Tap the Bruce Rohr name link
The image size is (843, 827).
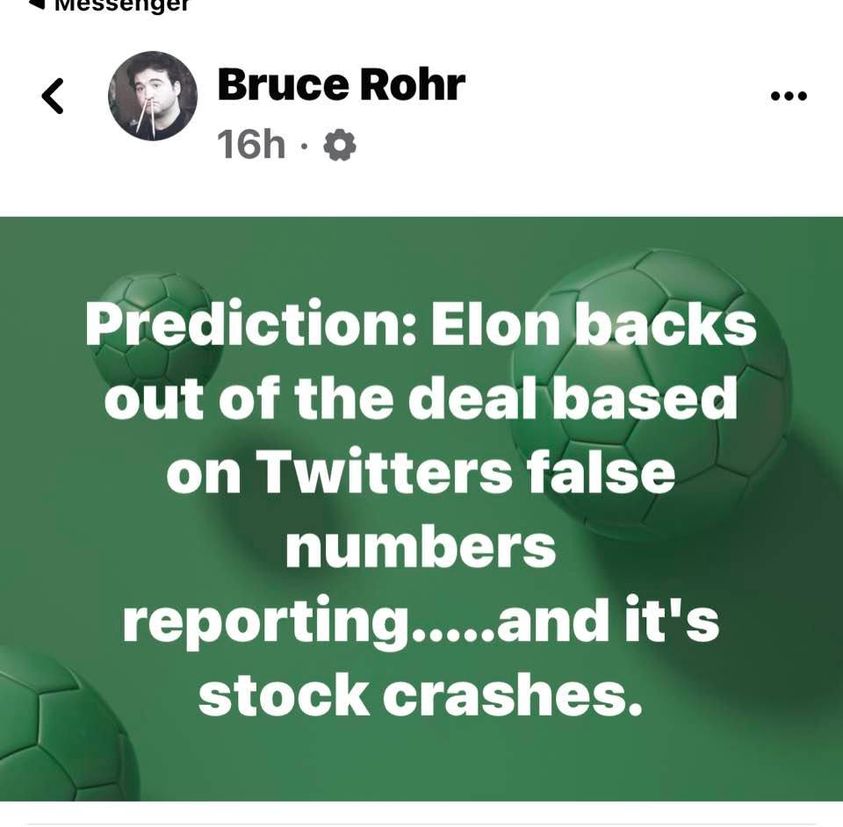(340, 84)
